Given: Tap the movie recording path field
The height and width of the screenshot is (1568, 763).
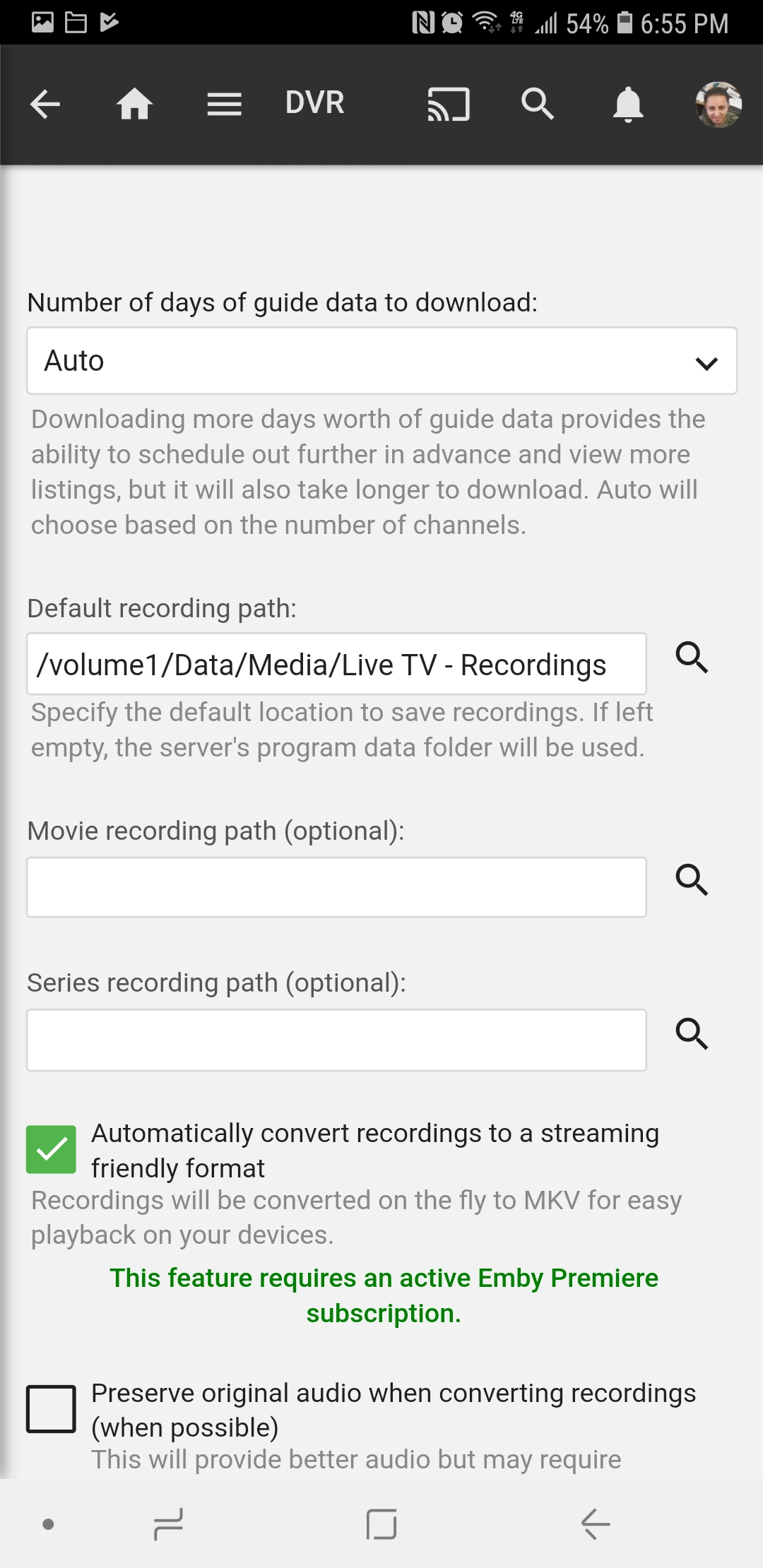Looking at the screenshot, I should tap(336, 887).
